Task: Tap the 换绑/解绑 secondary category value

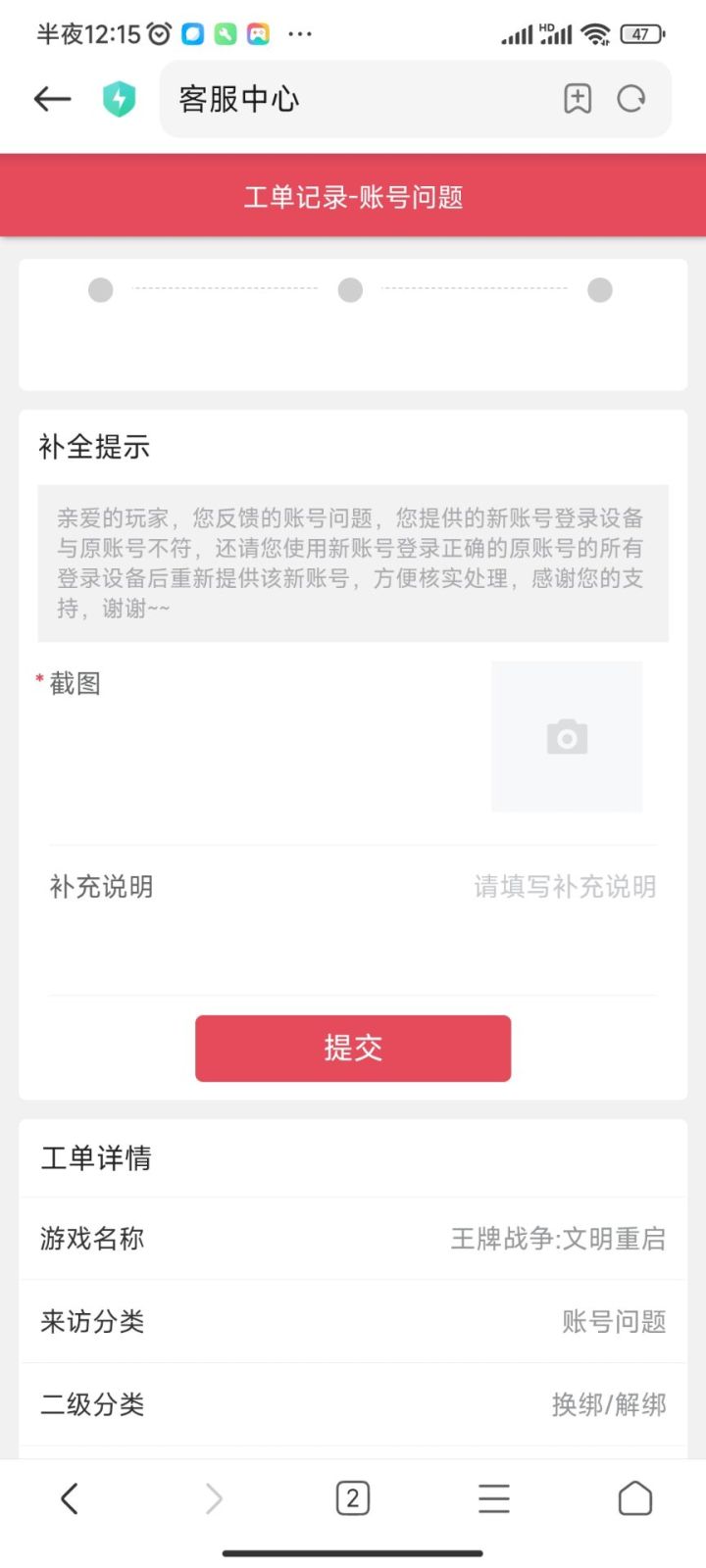Action: (609, 1404)
